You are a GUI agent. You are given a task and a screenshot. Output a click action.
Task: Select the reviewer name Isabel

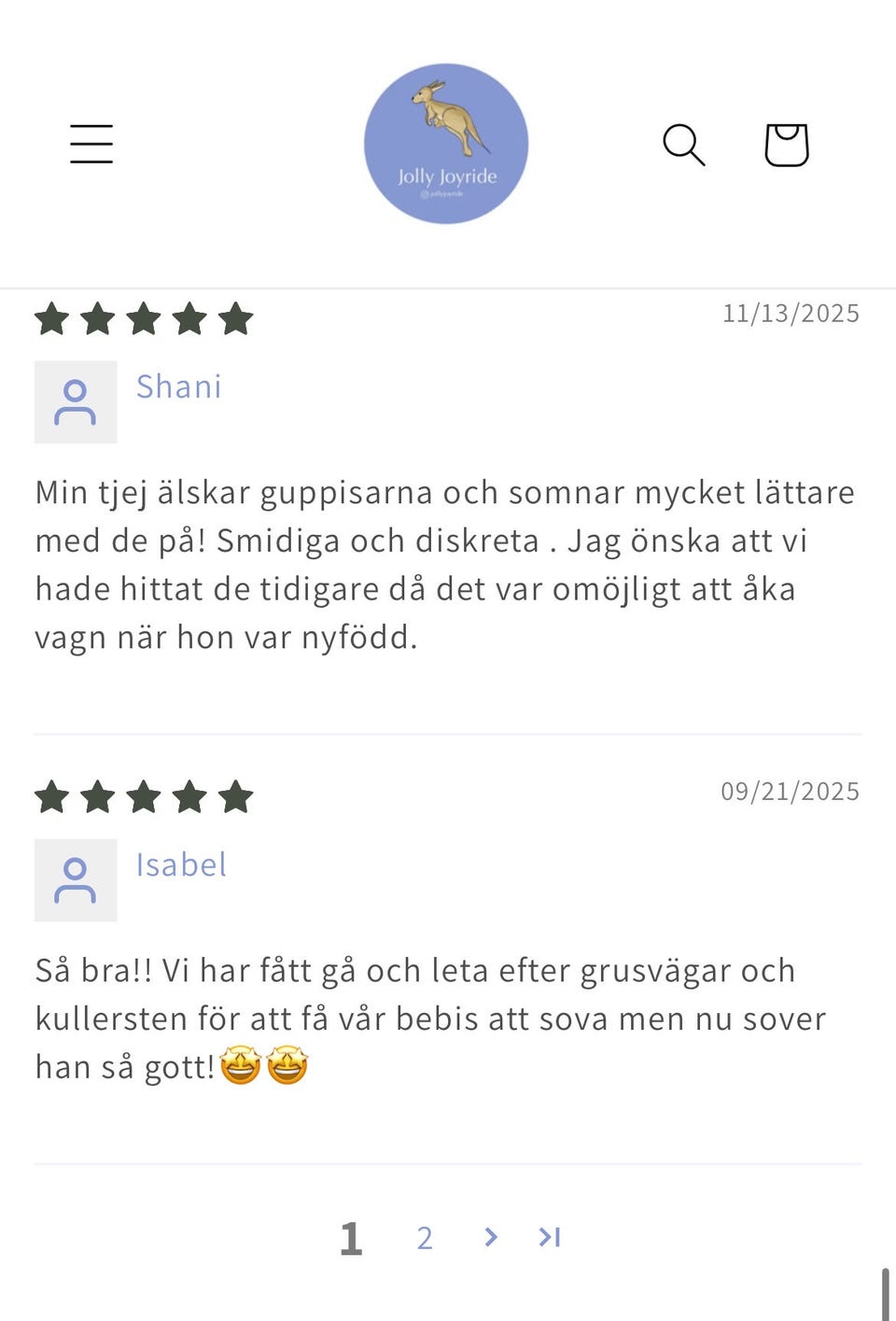[x=181, y=865]
